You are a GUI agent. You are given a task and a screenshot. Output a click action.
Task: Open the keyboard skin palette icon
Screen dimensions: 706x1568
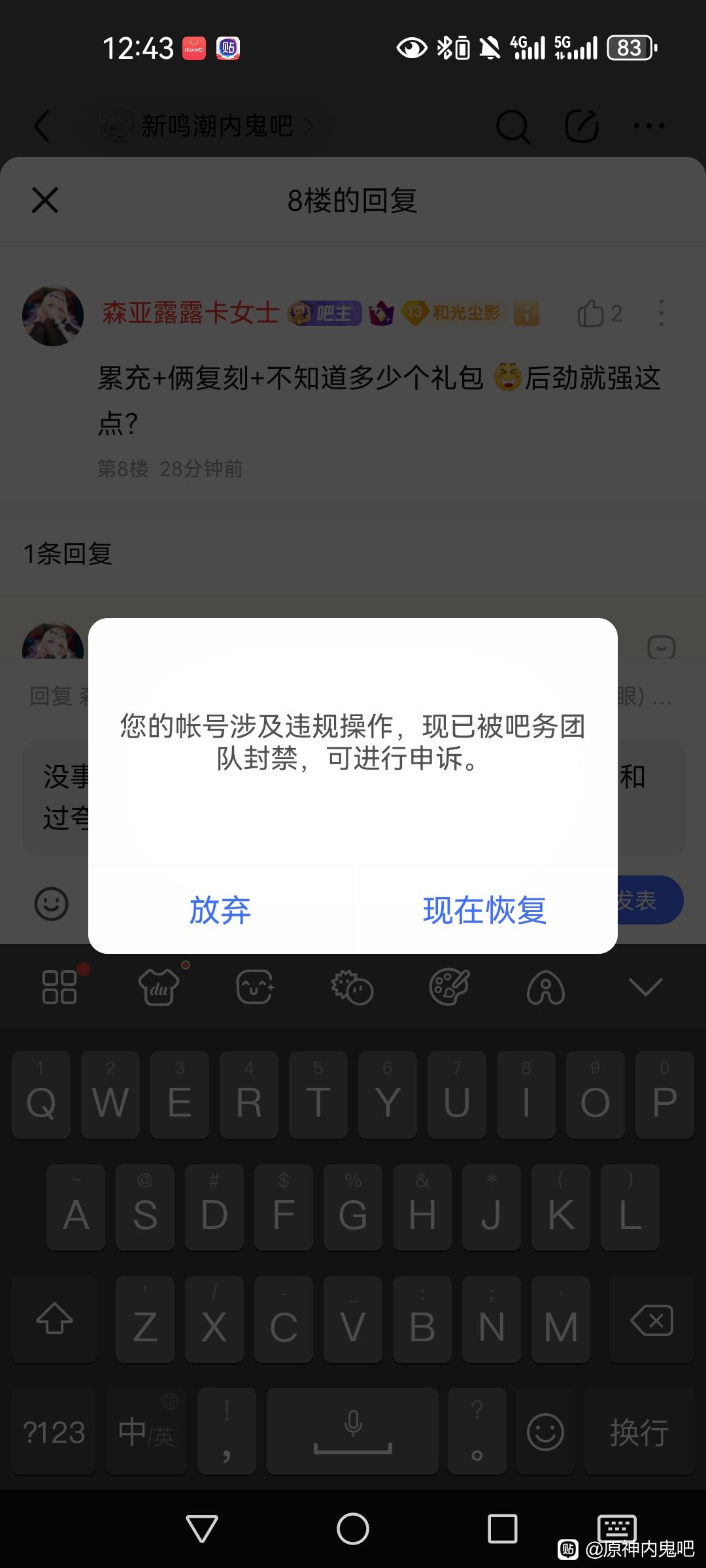coord(449,987)
